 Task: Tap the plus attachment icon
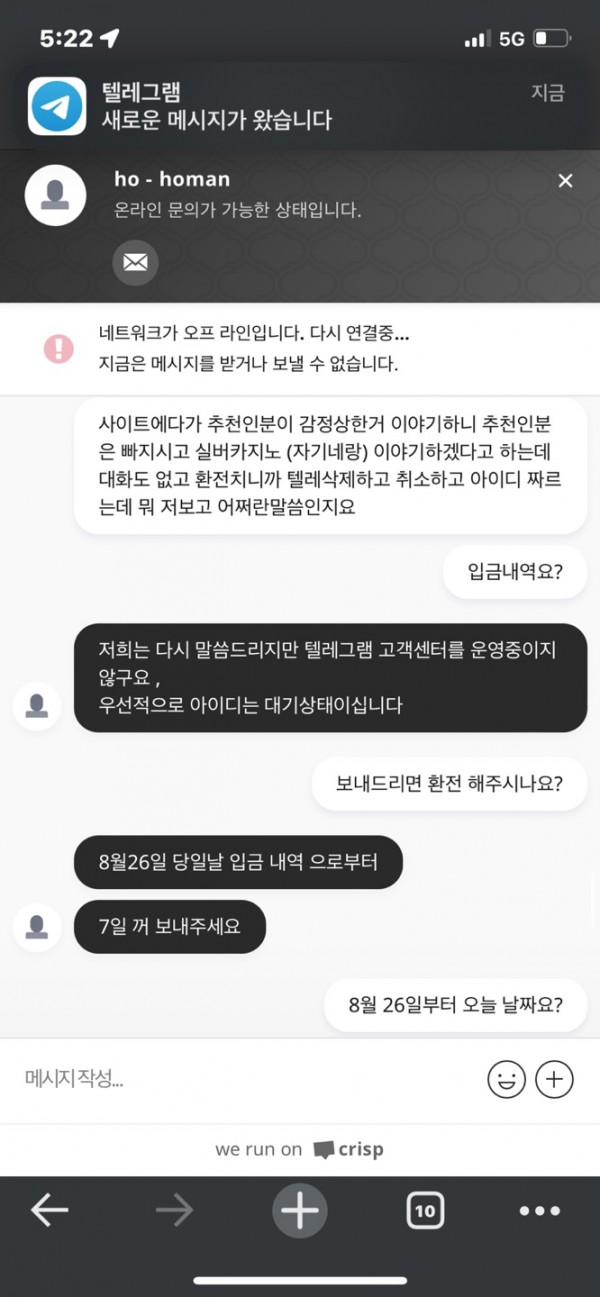coord(554,1079)
